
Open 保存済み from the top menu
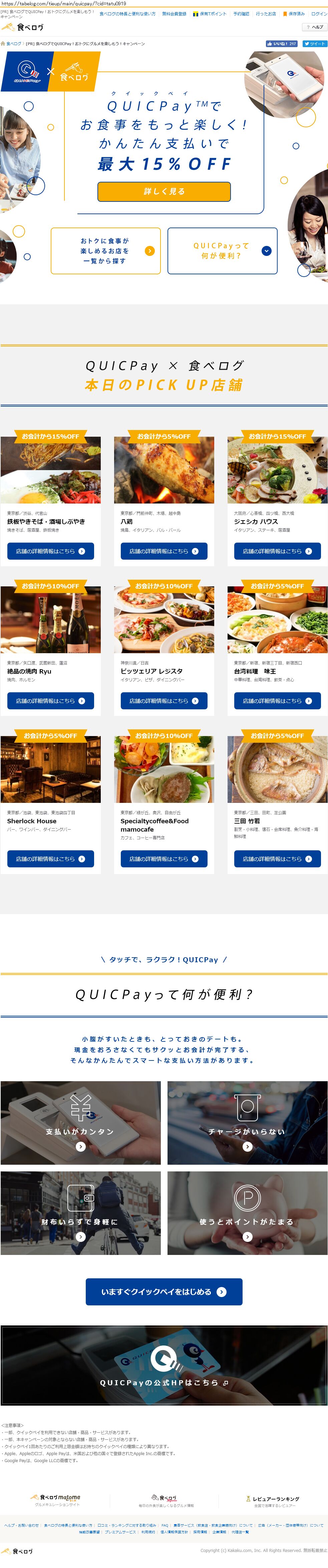click(295, 13)
